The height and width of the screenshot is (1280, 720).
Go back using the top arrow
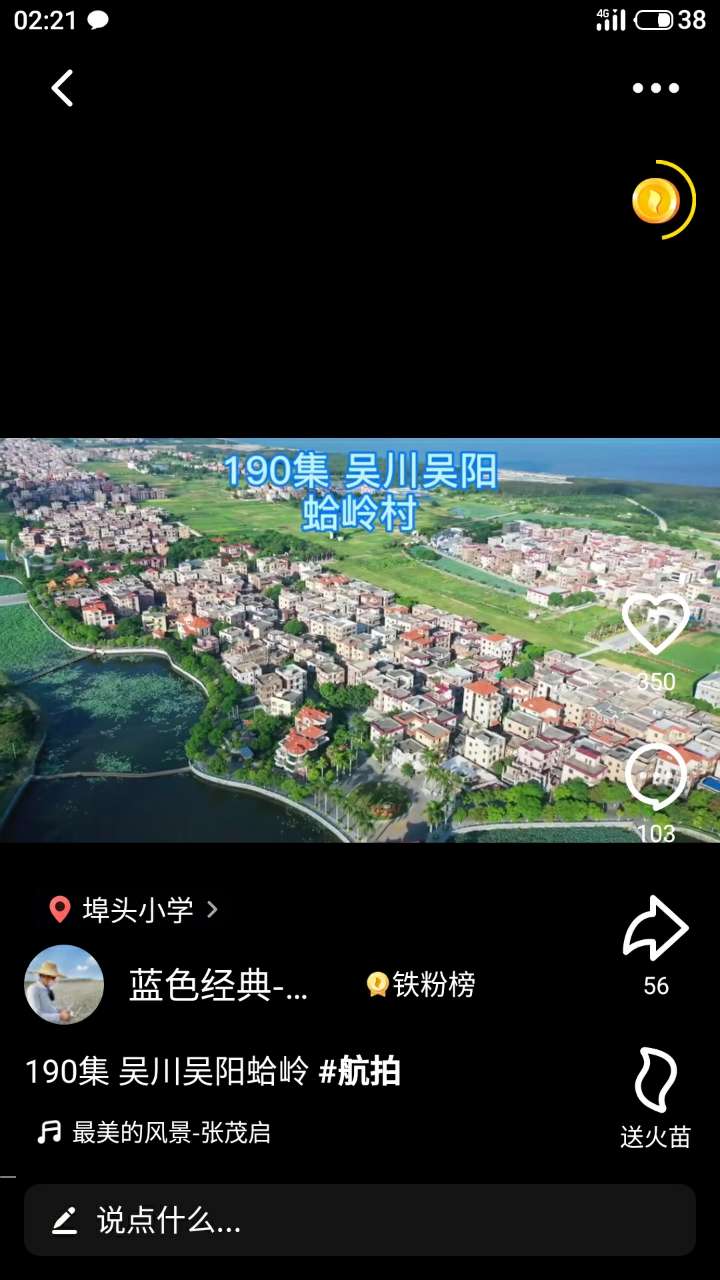(62, 88)
